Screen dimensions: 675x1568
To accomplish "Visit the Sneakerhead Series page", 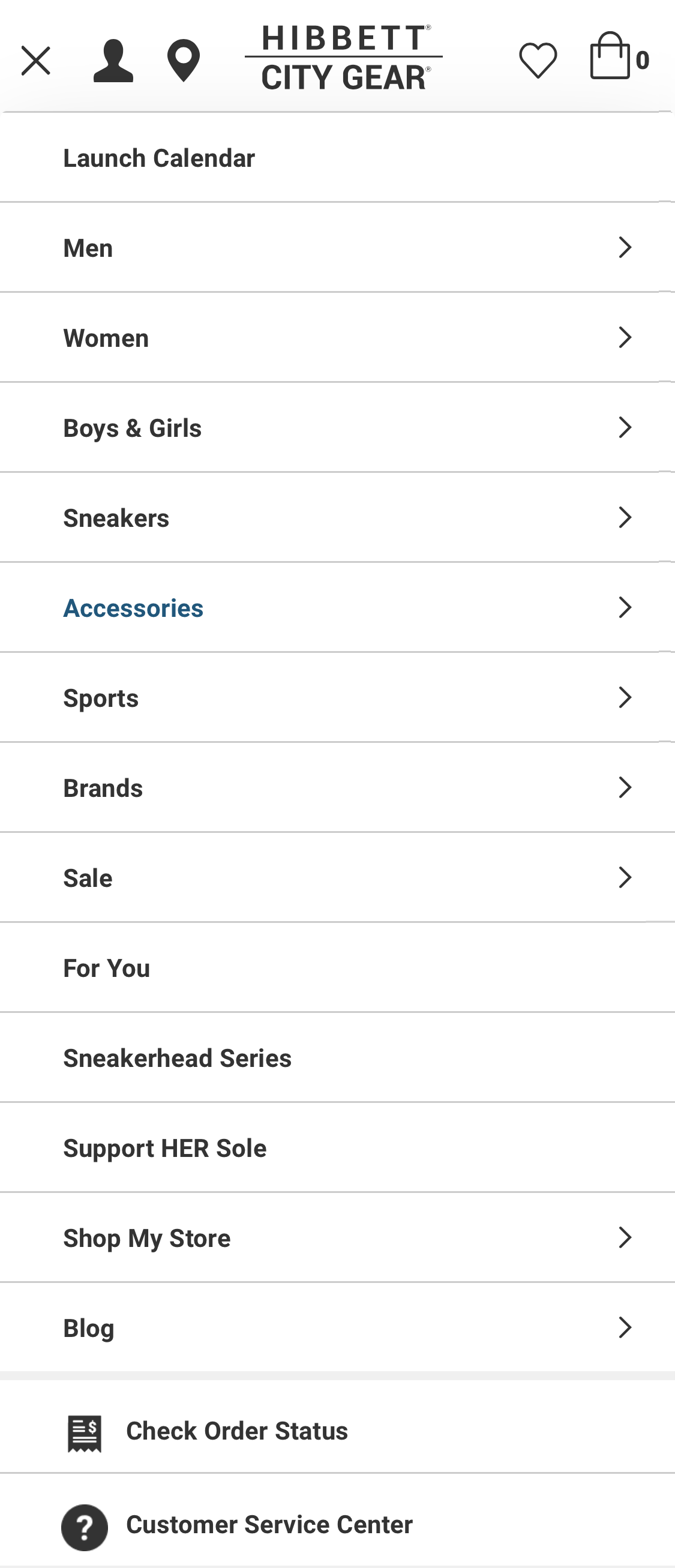I will tap(178, 1057).
